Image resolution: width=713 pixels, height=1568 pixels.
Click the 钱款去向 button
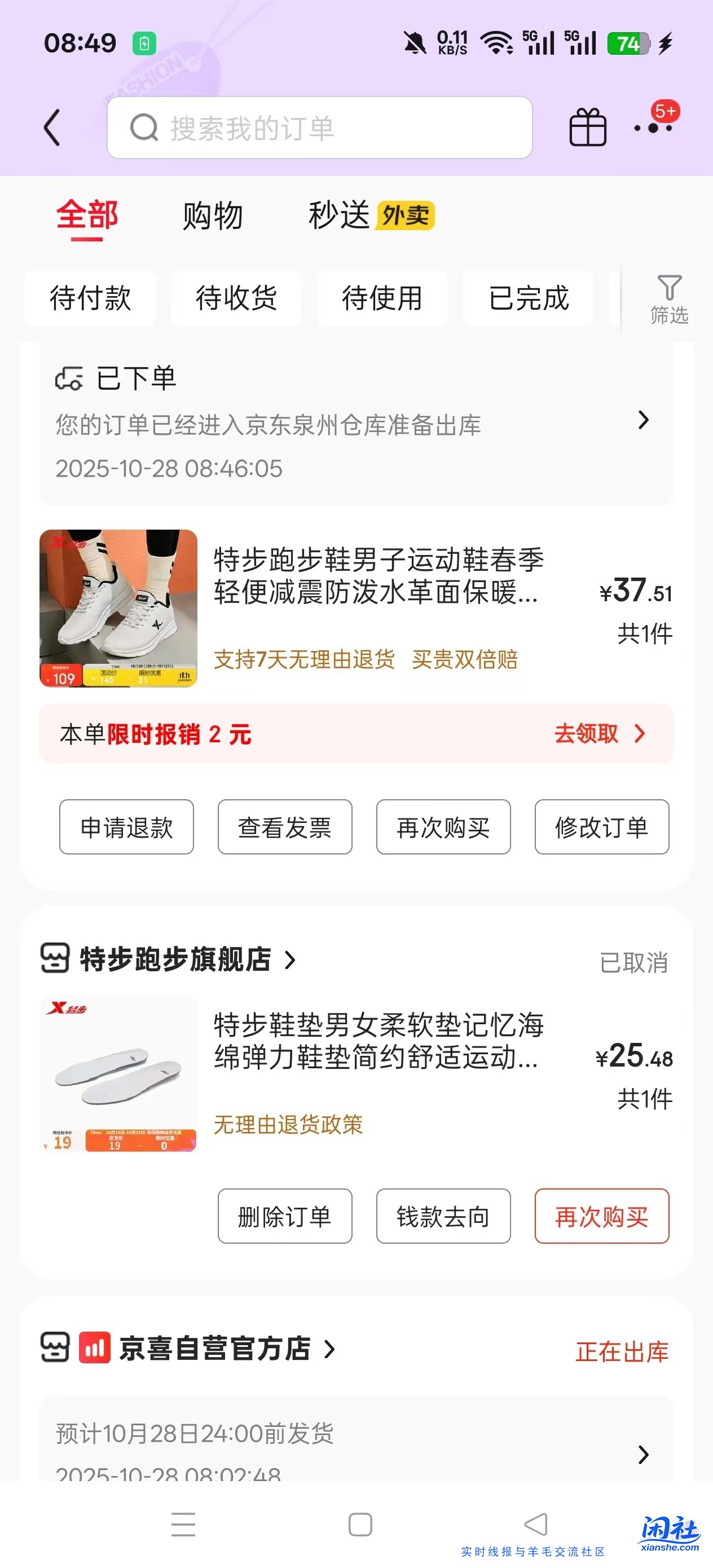[444, 1216]
